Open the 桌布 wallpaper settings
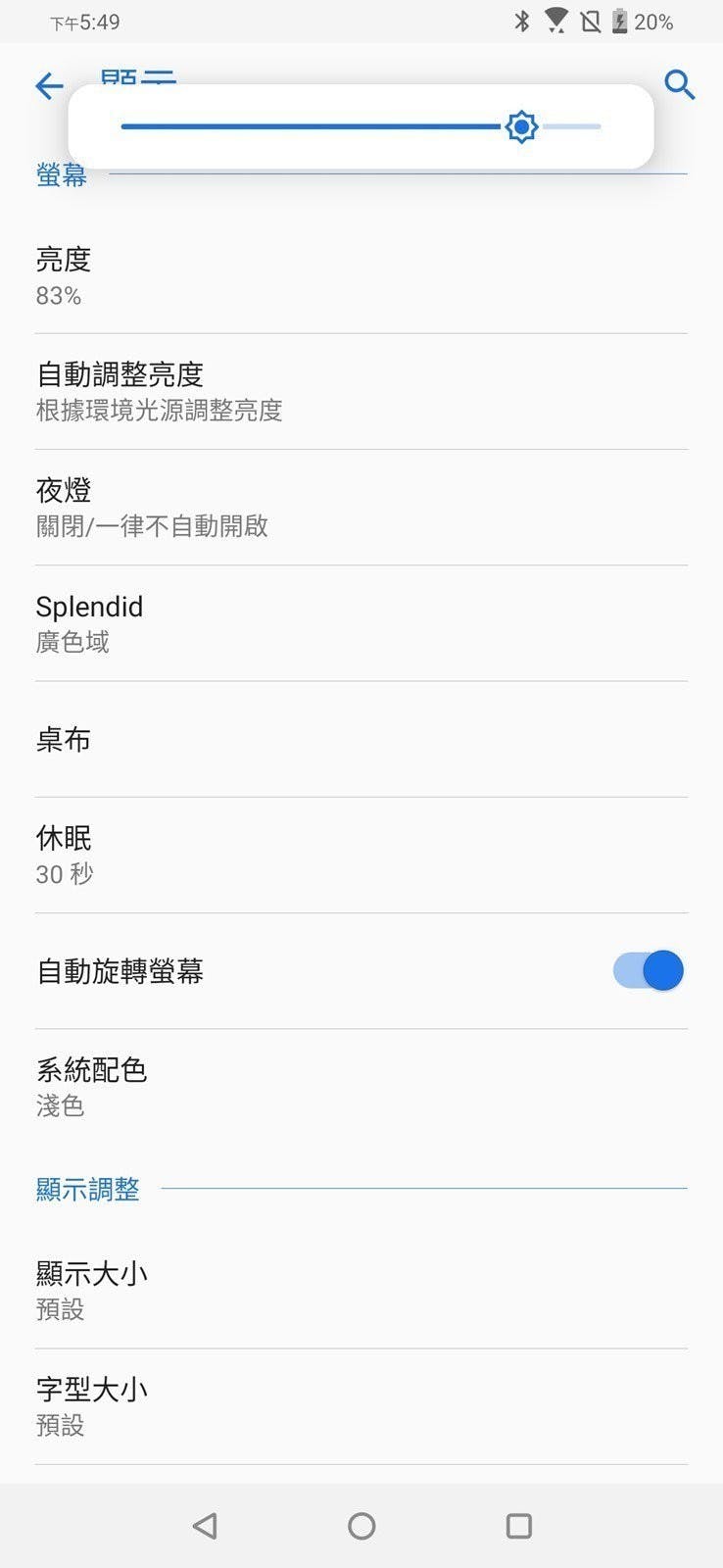This screenshot has width=723, height=1568. click(361, 741)
